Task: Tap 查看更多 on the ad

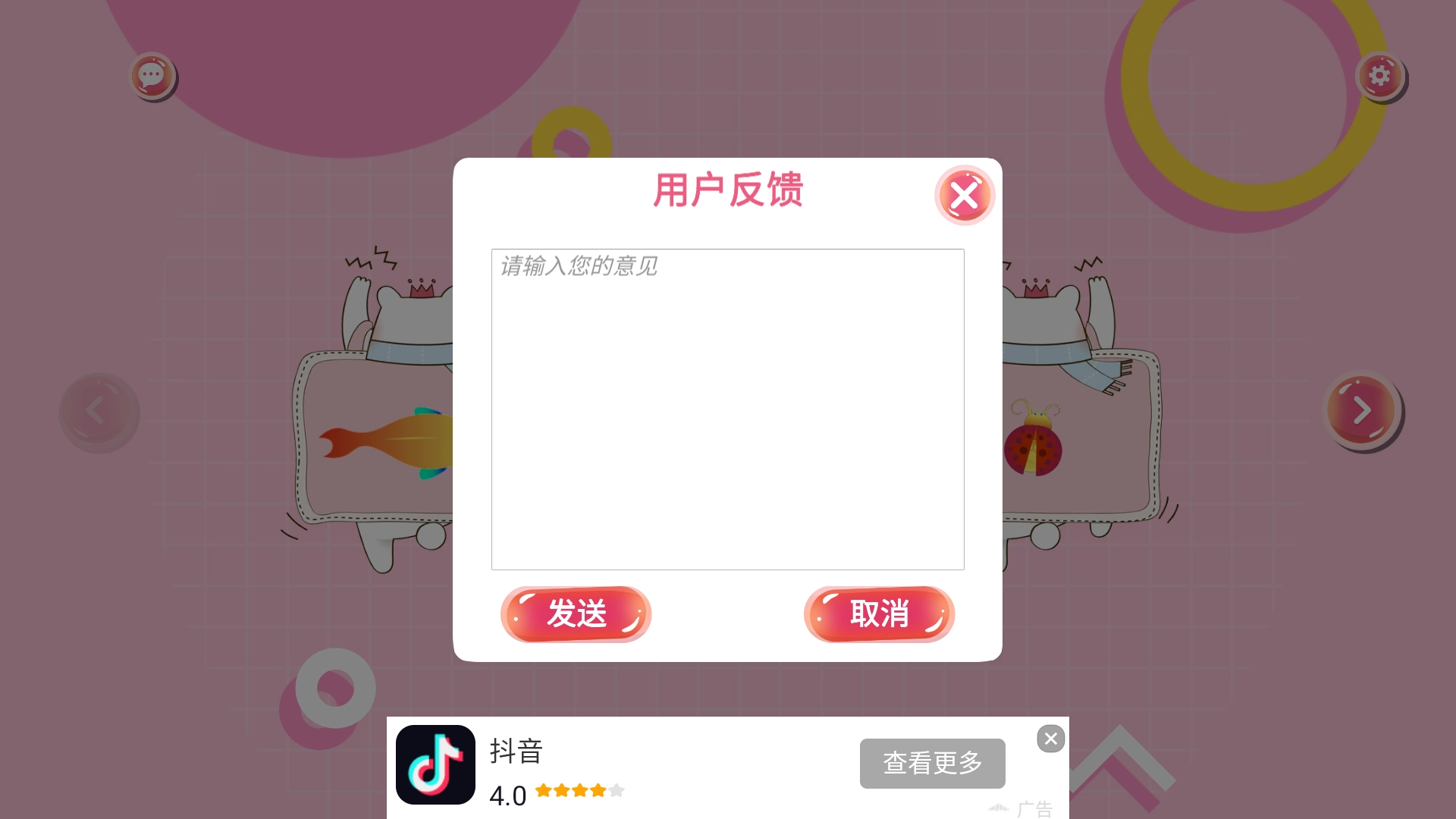Action: click(x=932, y=763)
